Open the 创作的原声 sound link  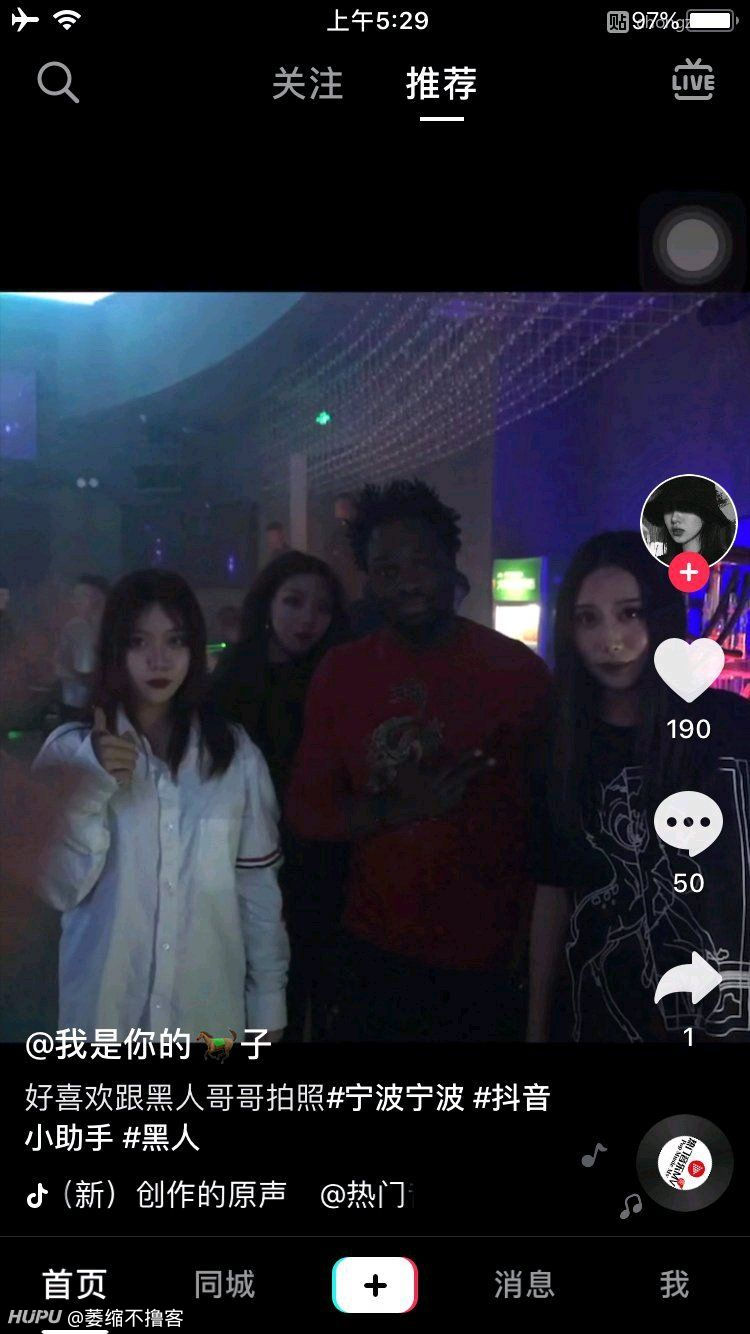[x=211, y=1194]
